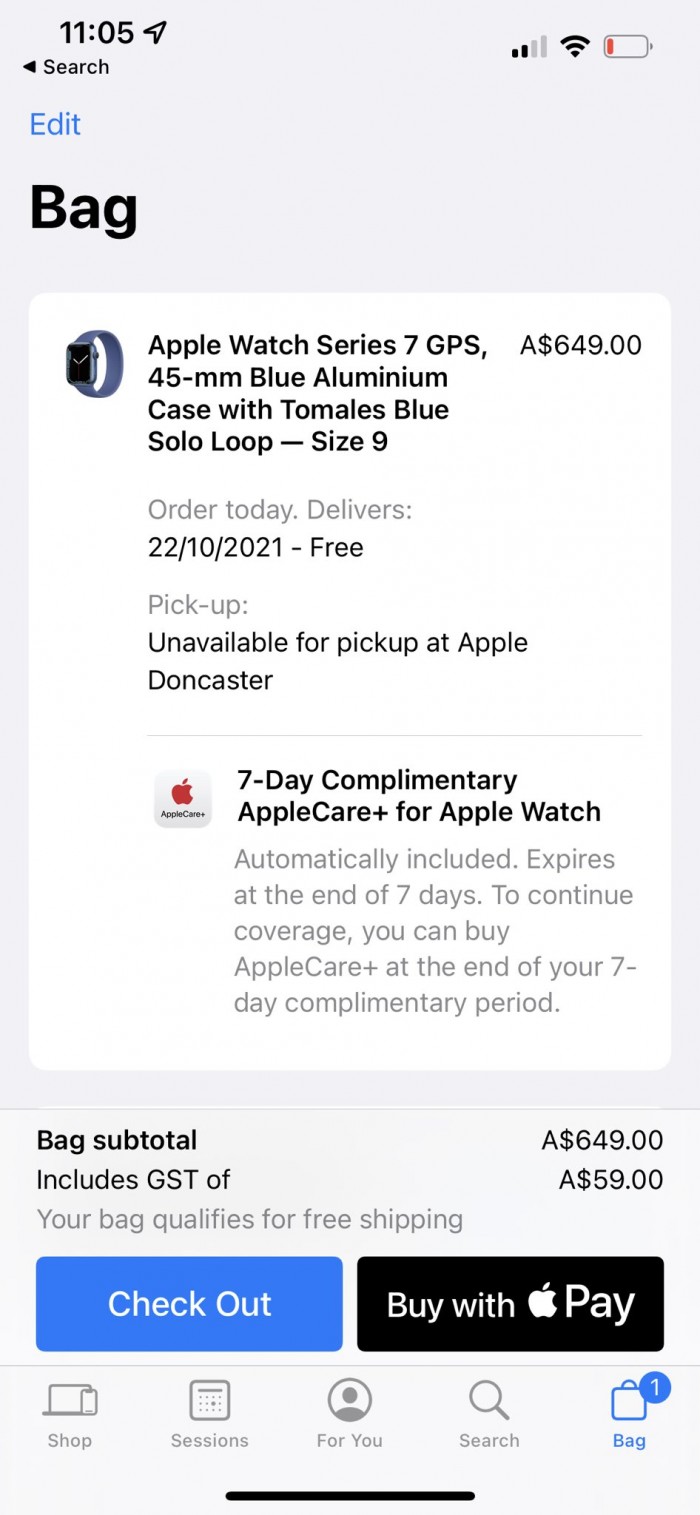Buy with Apple Pay
This screenshot has height=1515, width=700.
point(510,1303)
